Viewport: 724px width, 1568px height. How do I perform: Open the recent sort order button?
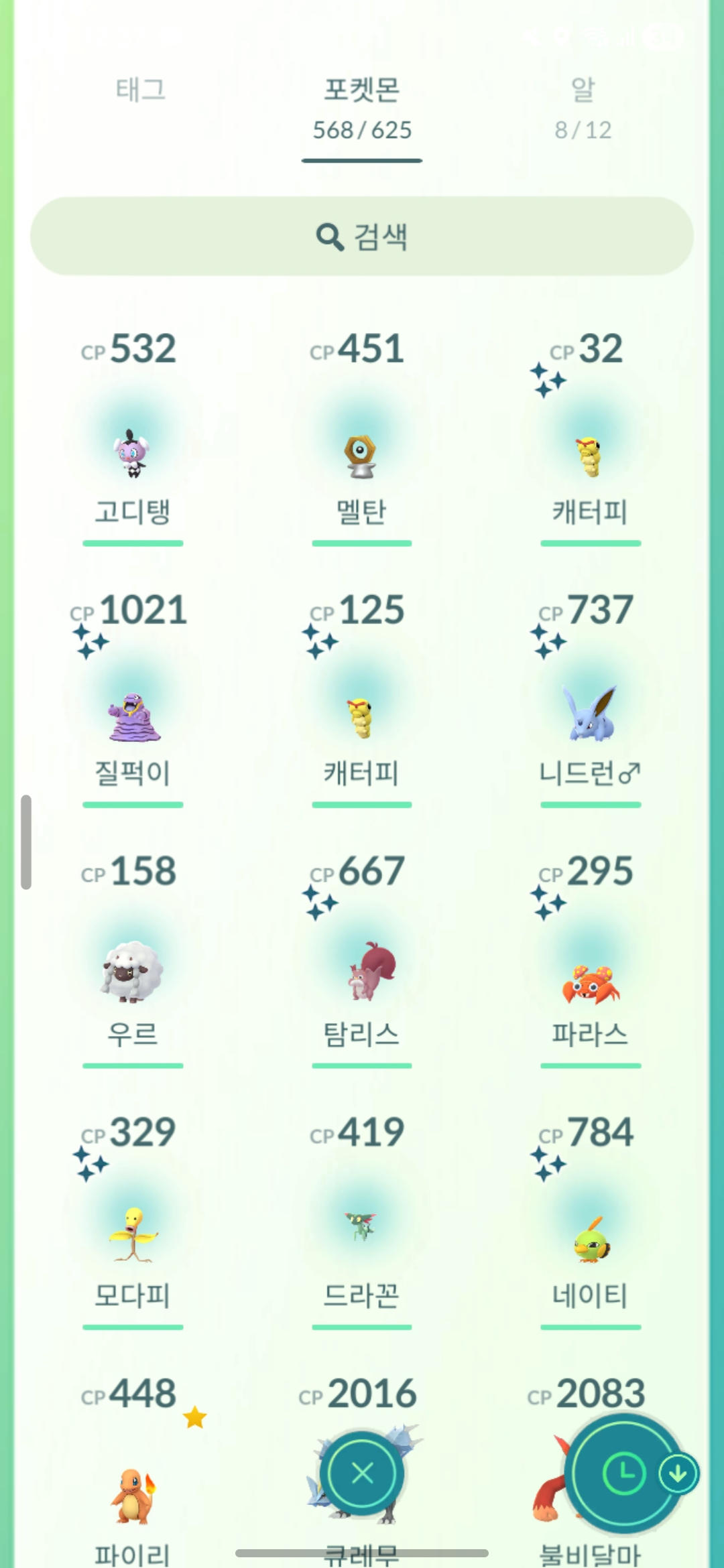[624, 1473]
